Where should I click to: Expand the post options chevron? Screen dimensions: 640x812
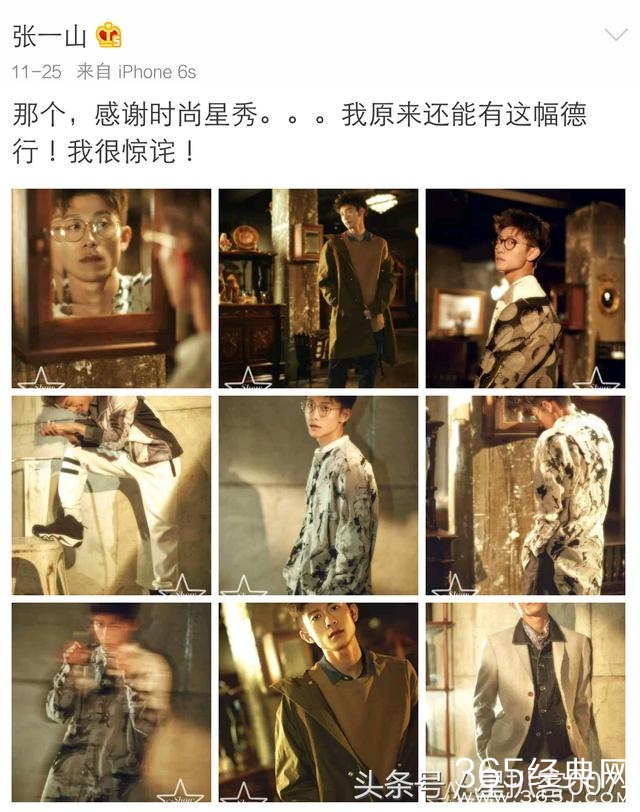tap(616, 35)
